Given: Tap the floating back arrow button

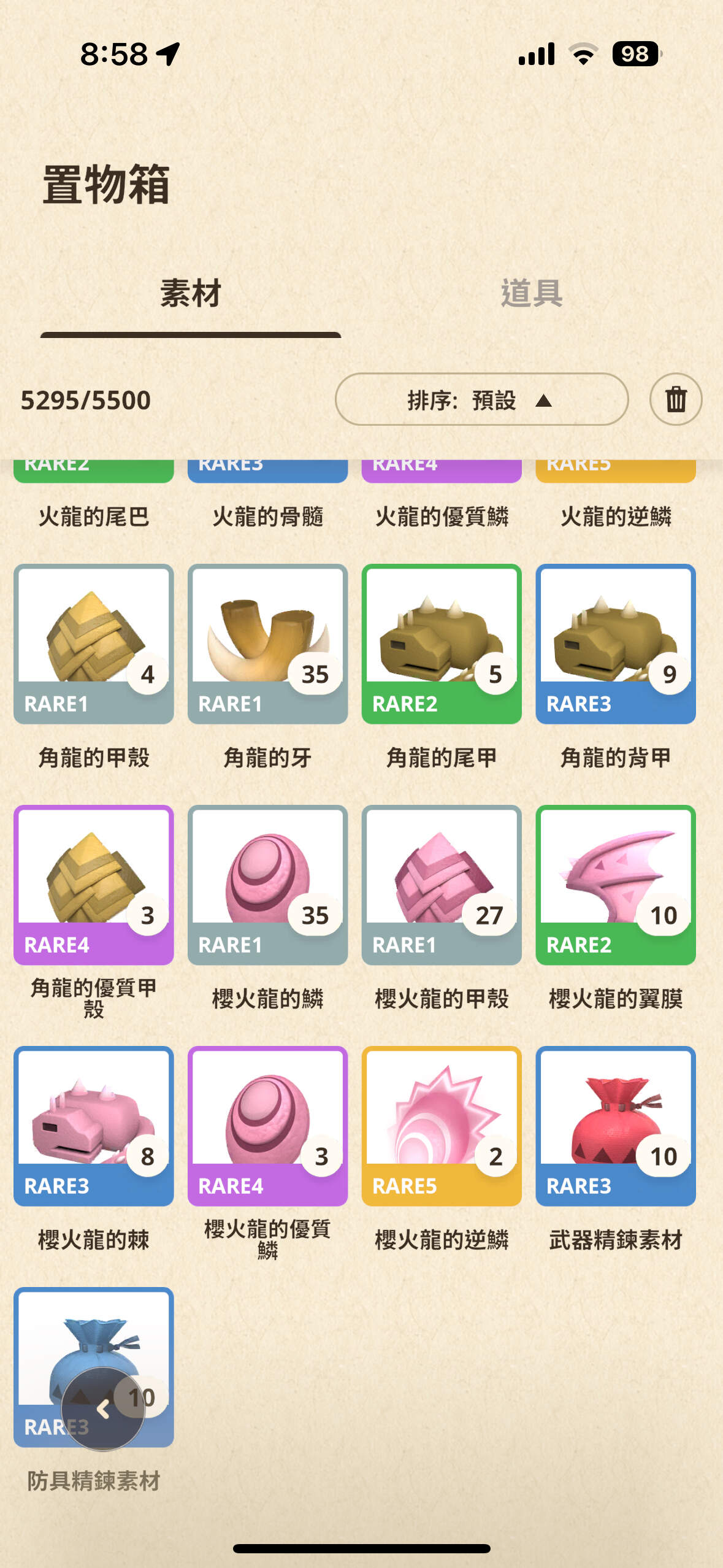Looking at the screenshot, I should pos(103,1409).
